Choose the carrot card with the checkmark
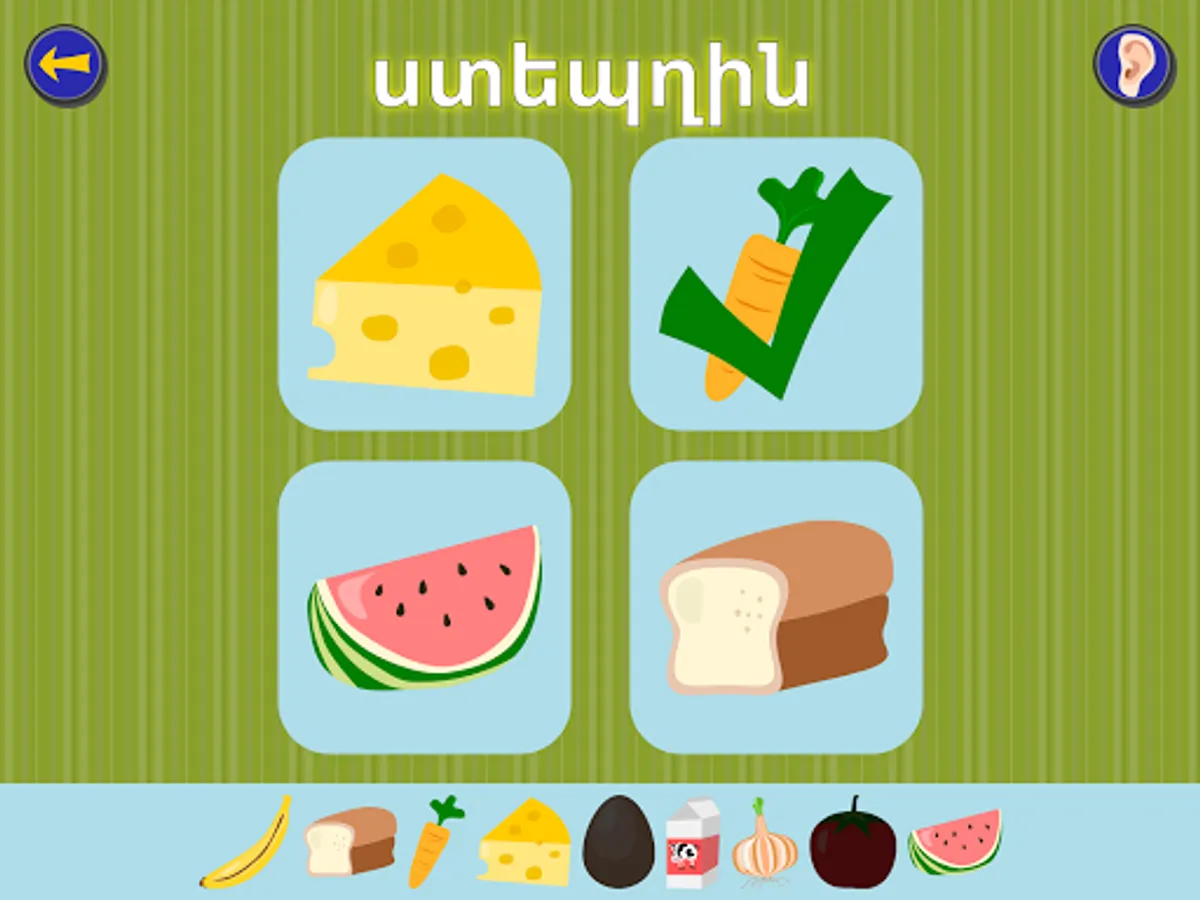 [775, 284]
